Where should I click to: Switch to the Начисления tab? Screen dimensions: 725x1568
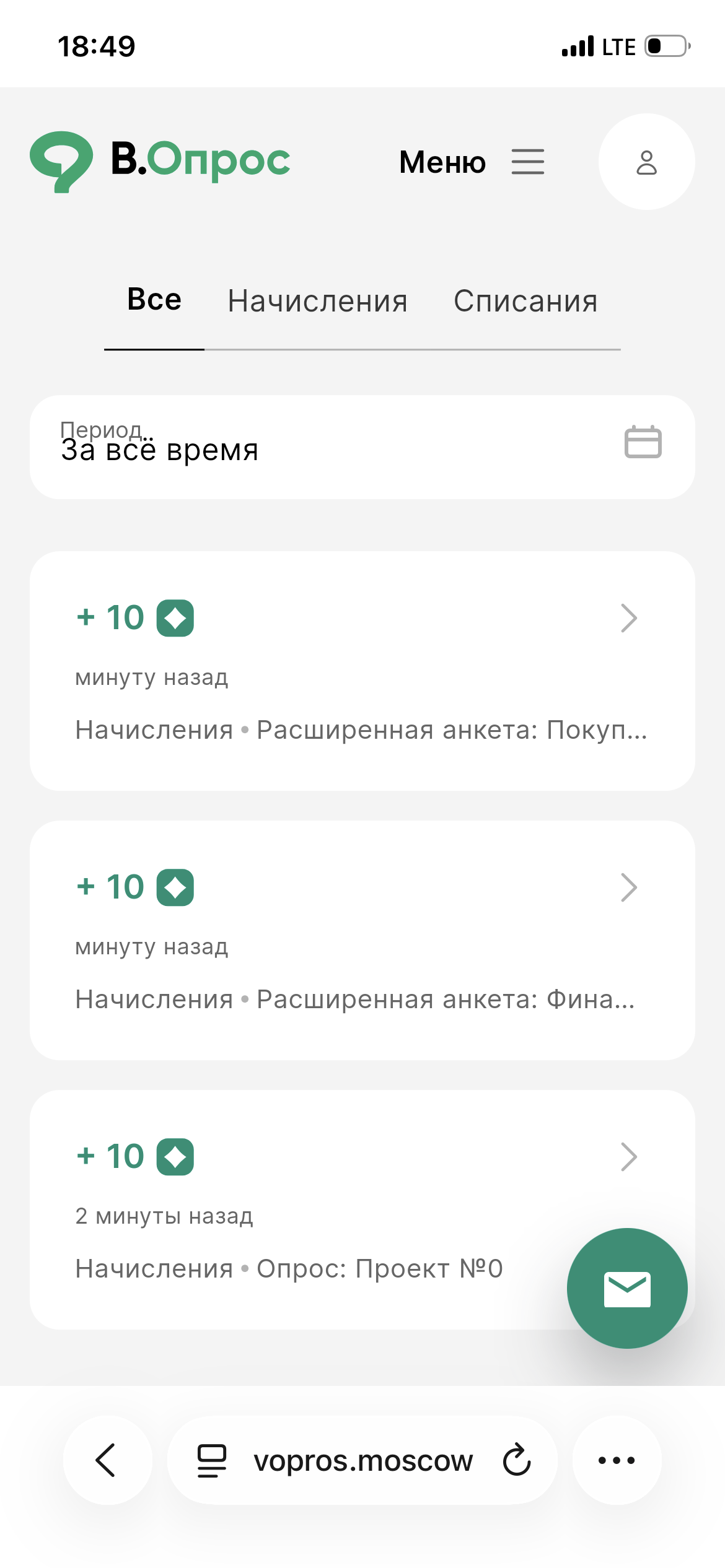(x=317, y=301)
